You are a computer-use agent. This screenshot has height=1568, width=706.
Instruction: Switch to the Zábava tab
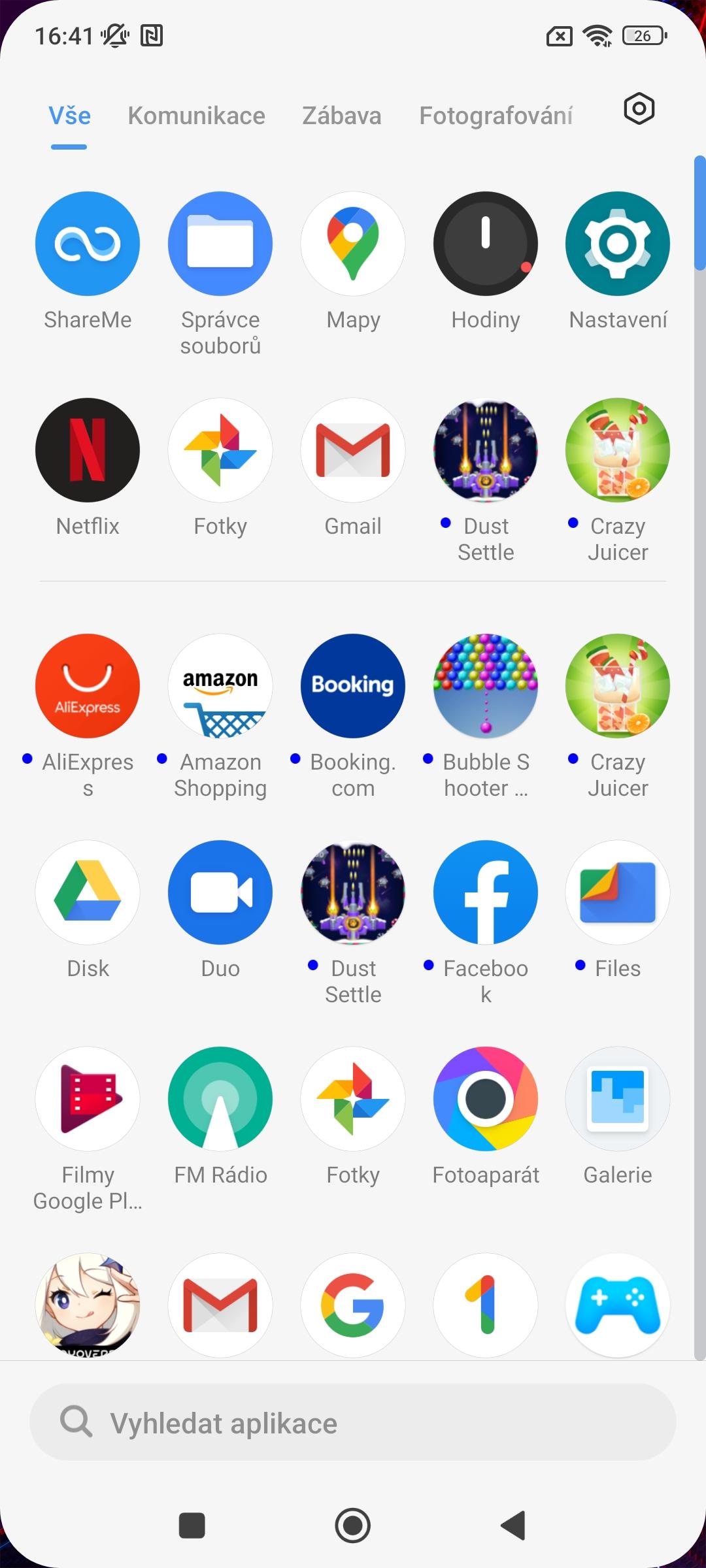(x=341, y=116)
